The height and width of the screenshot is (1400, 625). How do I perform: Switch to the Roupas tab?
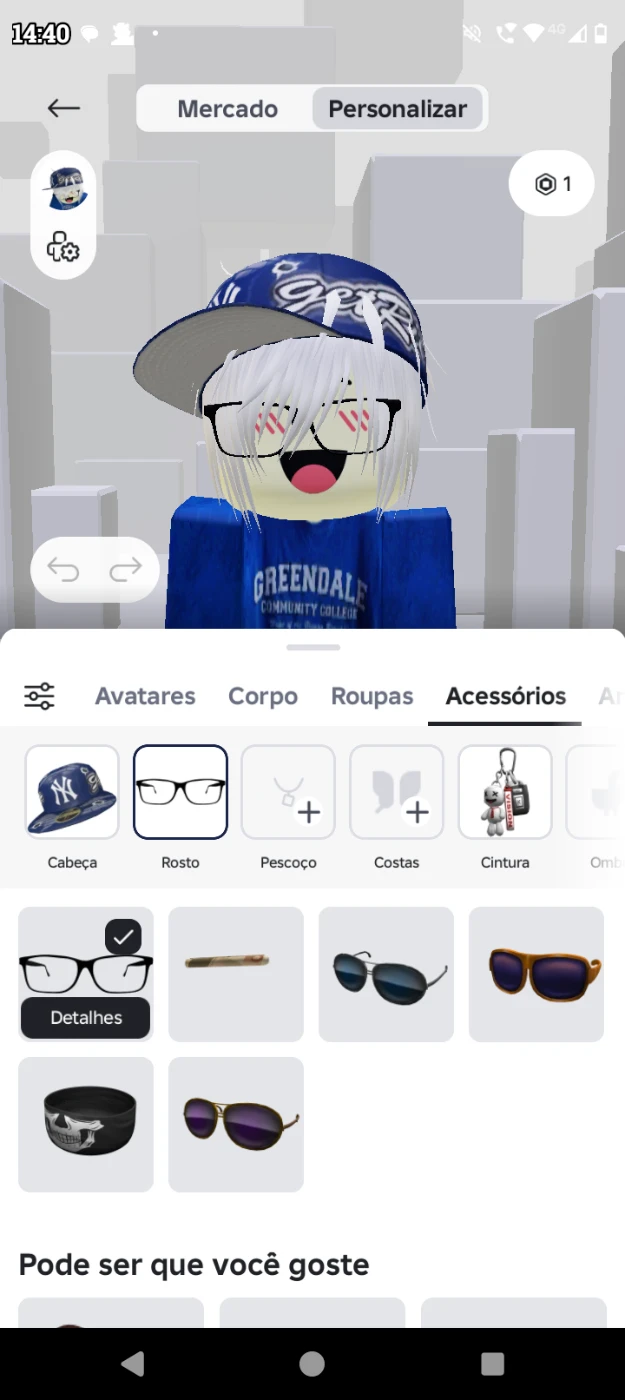(372, 696)
